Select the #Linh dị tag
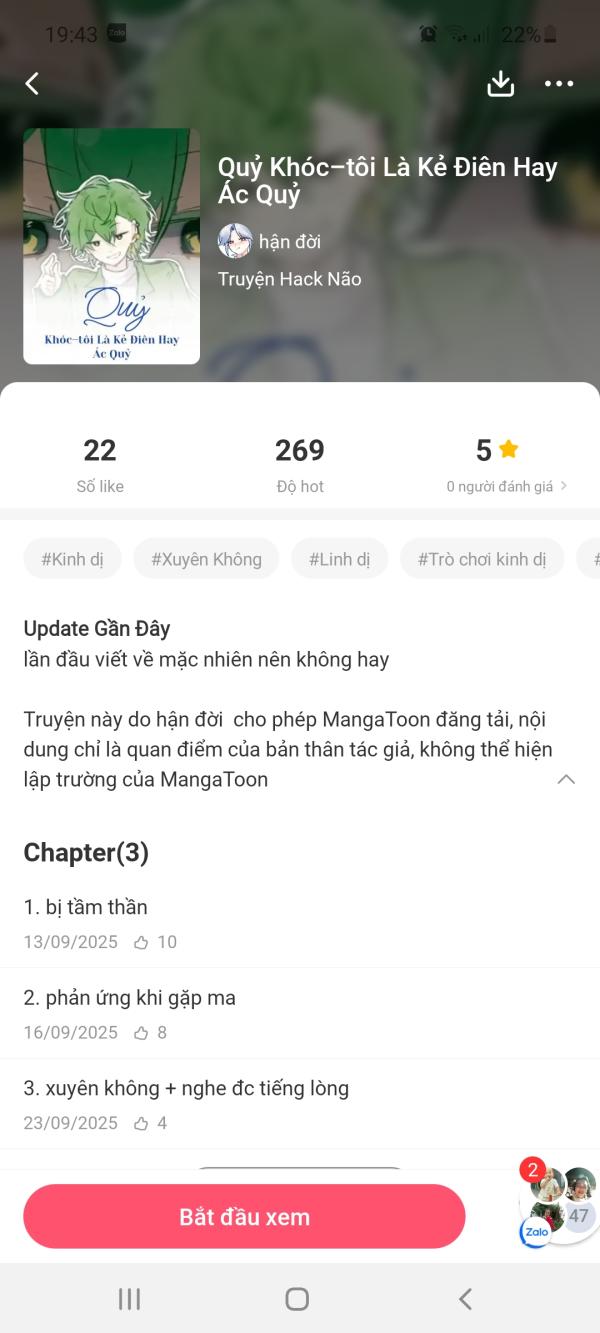 click(x=339, y=559)
